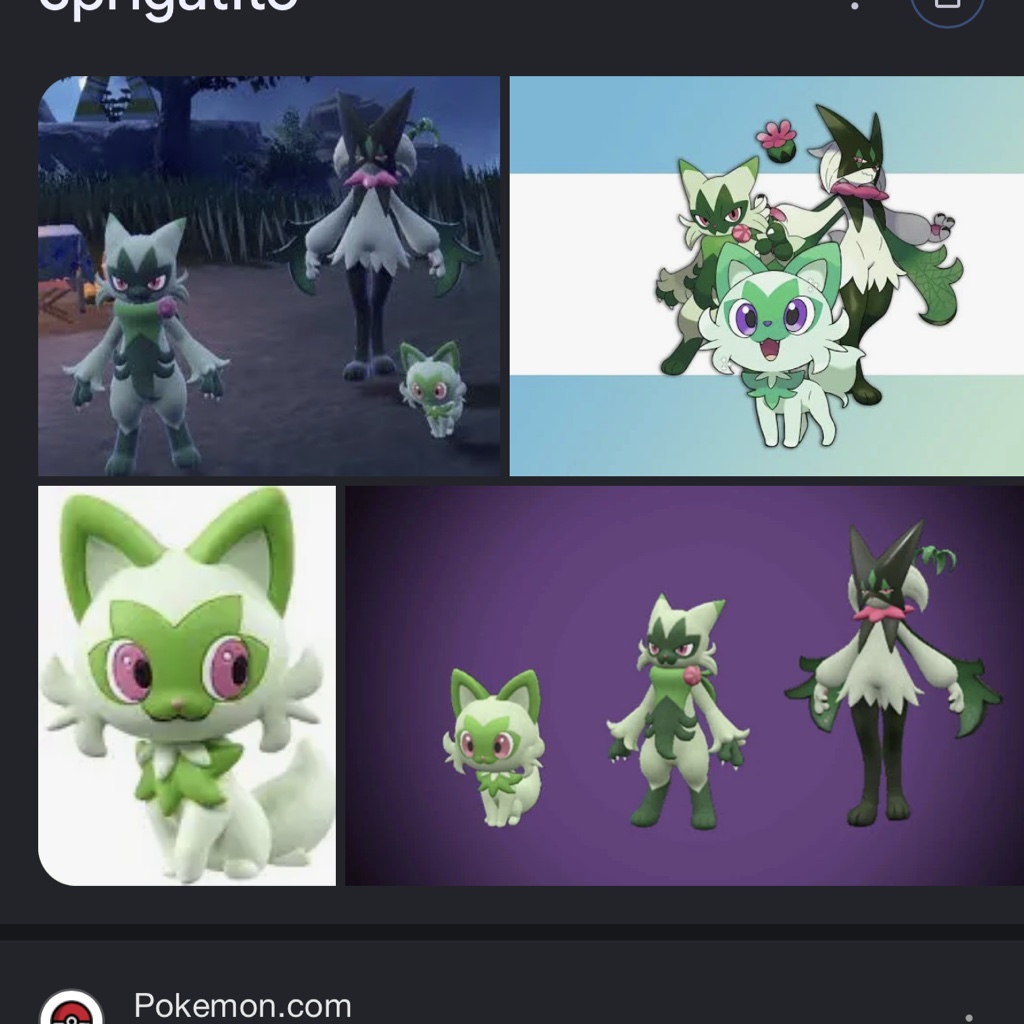Open the purple-background evolution line image
The width and height of the screenshot is (1024, 1024).
[684, 686]
